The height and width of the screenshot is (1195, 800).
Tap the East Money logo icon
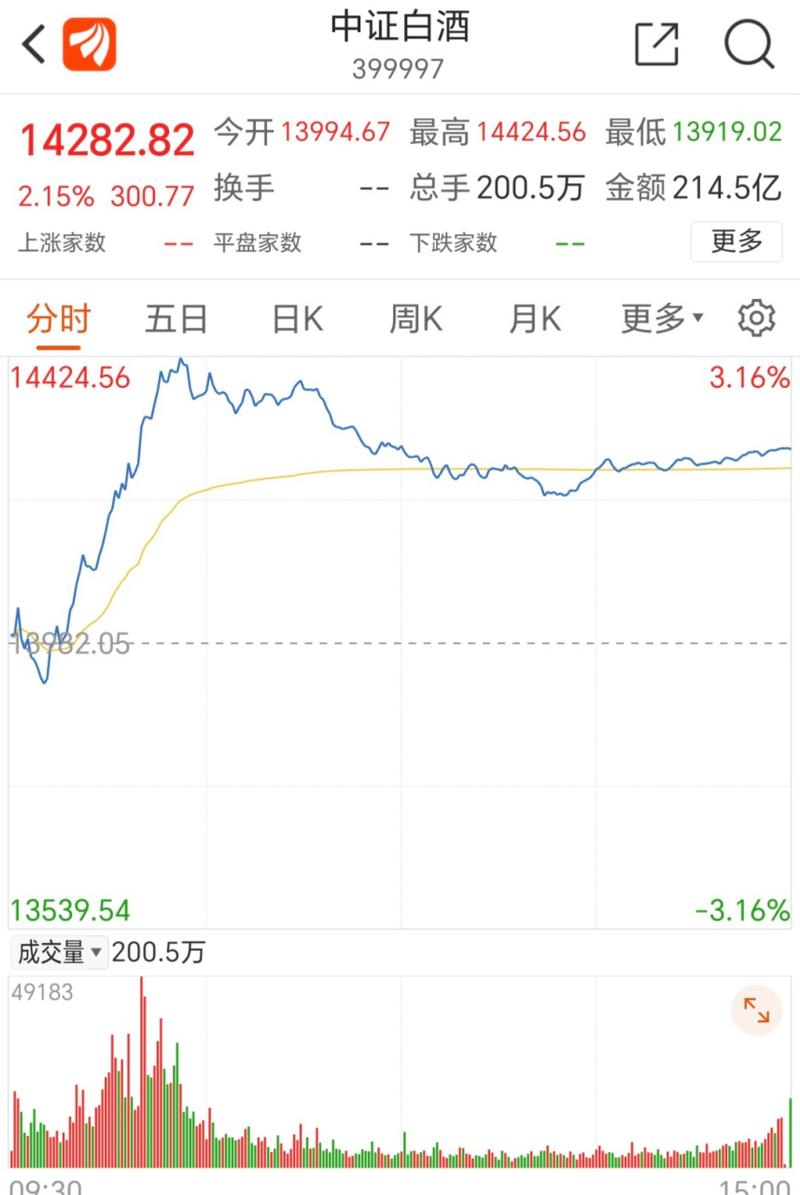(x=88, y=43)
